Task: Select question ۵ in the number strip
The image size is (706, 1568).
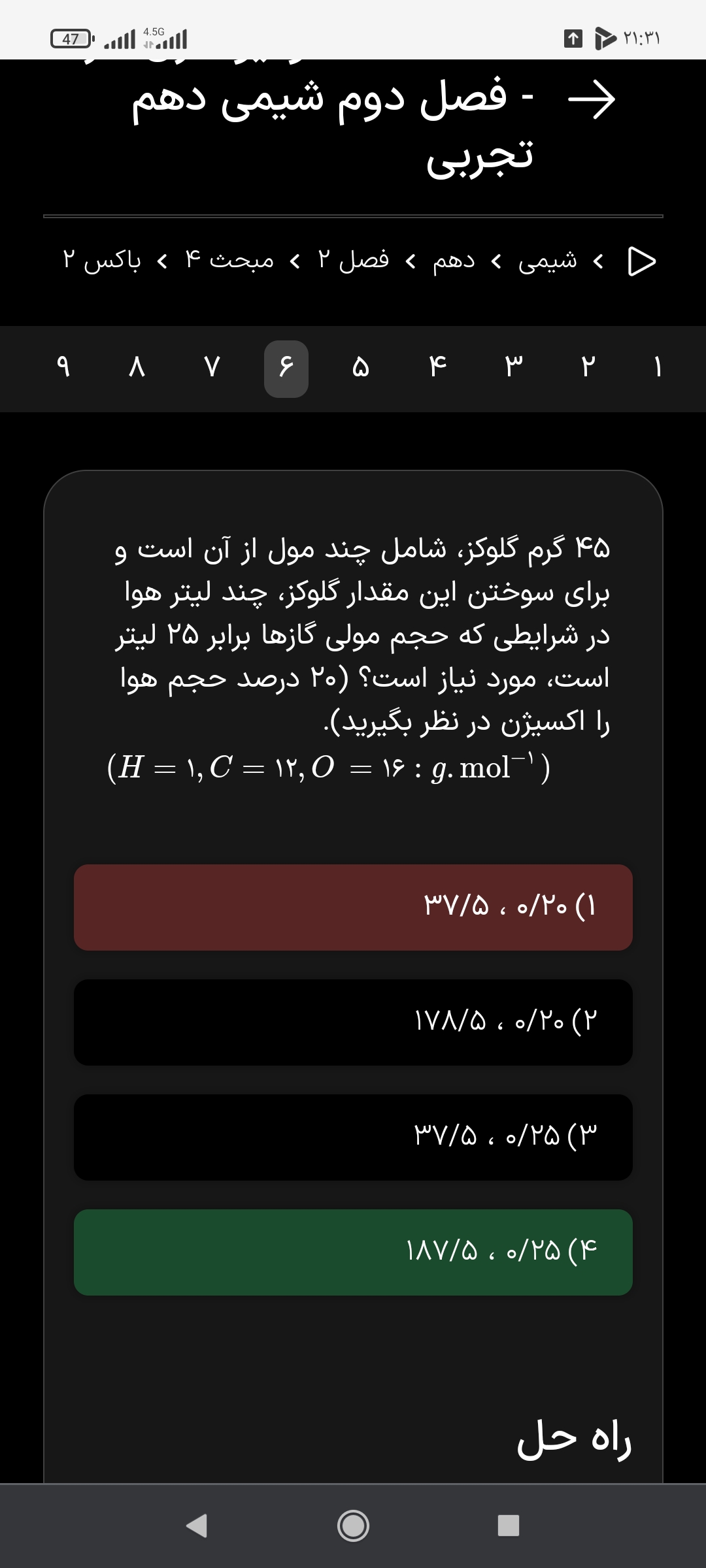Action: [x=361, y=368]
